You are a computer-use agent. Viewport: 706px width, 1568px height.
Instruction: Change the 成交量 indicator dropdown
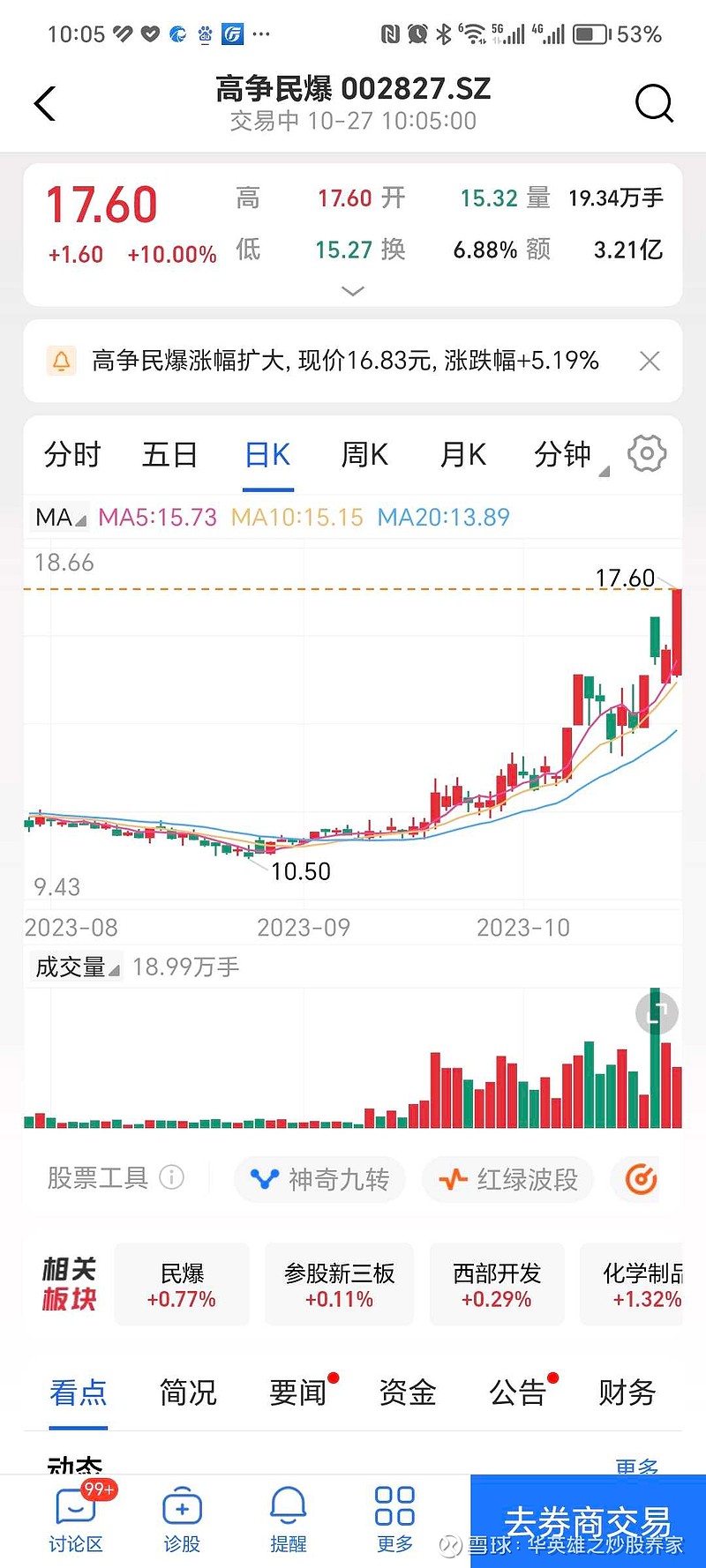click(77, 967)
